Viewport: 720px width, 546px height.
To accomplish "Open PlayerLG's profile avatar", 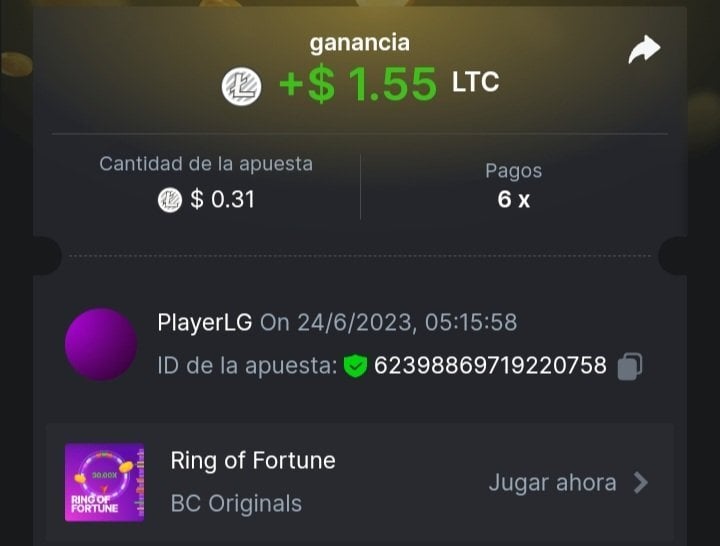I will click(101, 344).
